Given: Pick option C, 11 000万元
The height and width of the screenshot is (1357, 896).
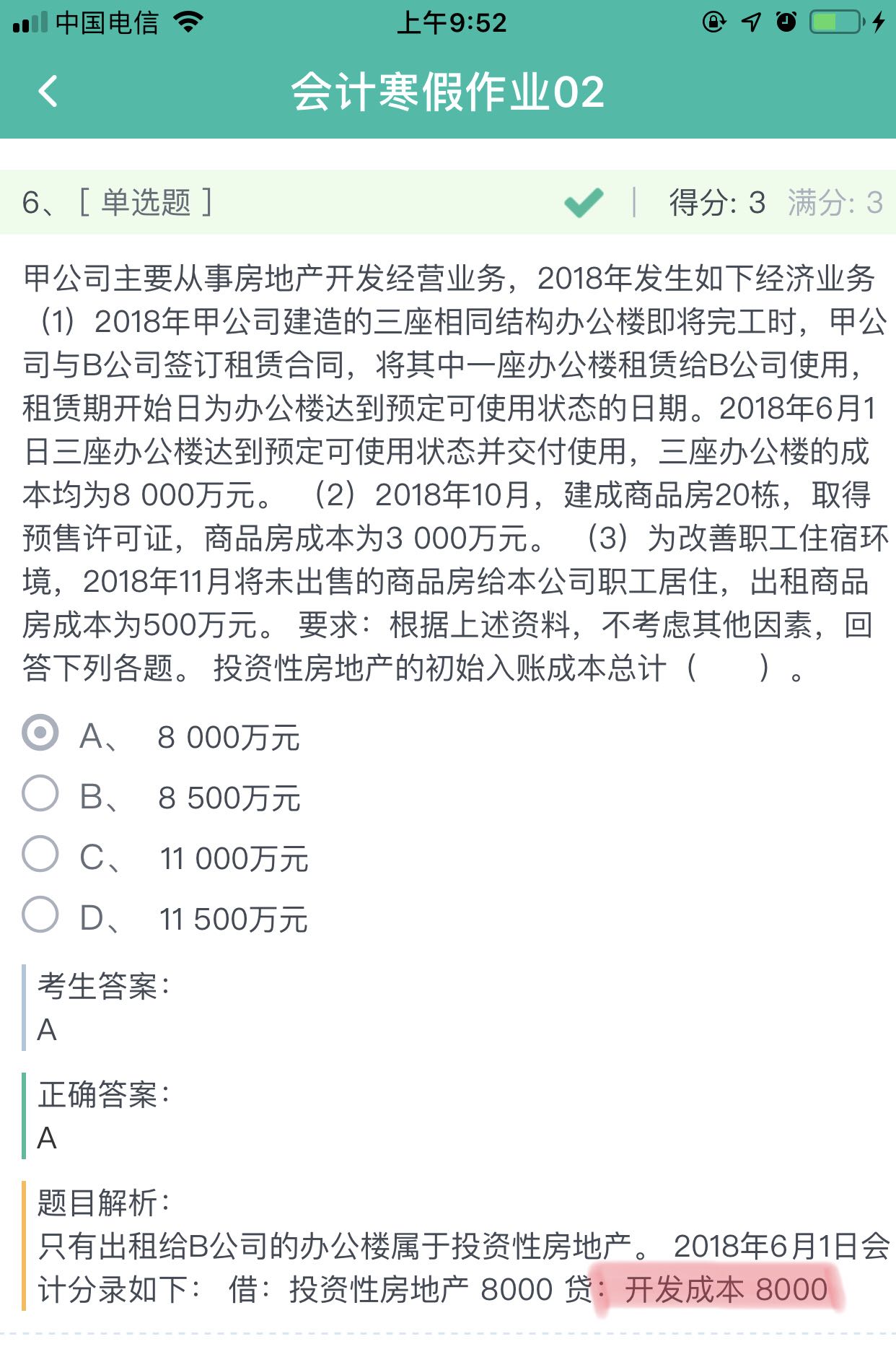Looking at the screenshot, I should [x=40, y=855].
